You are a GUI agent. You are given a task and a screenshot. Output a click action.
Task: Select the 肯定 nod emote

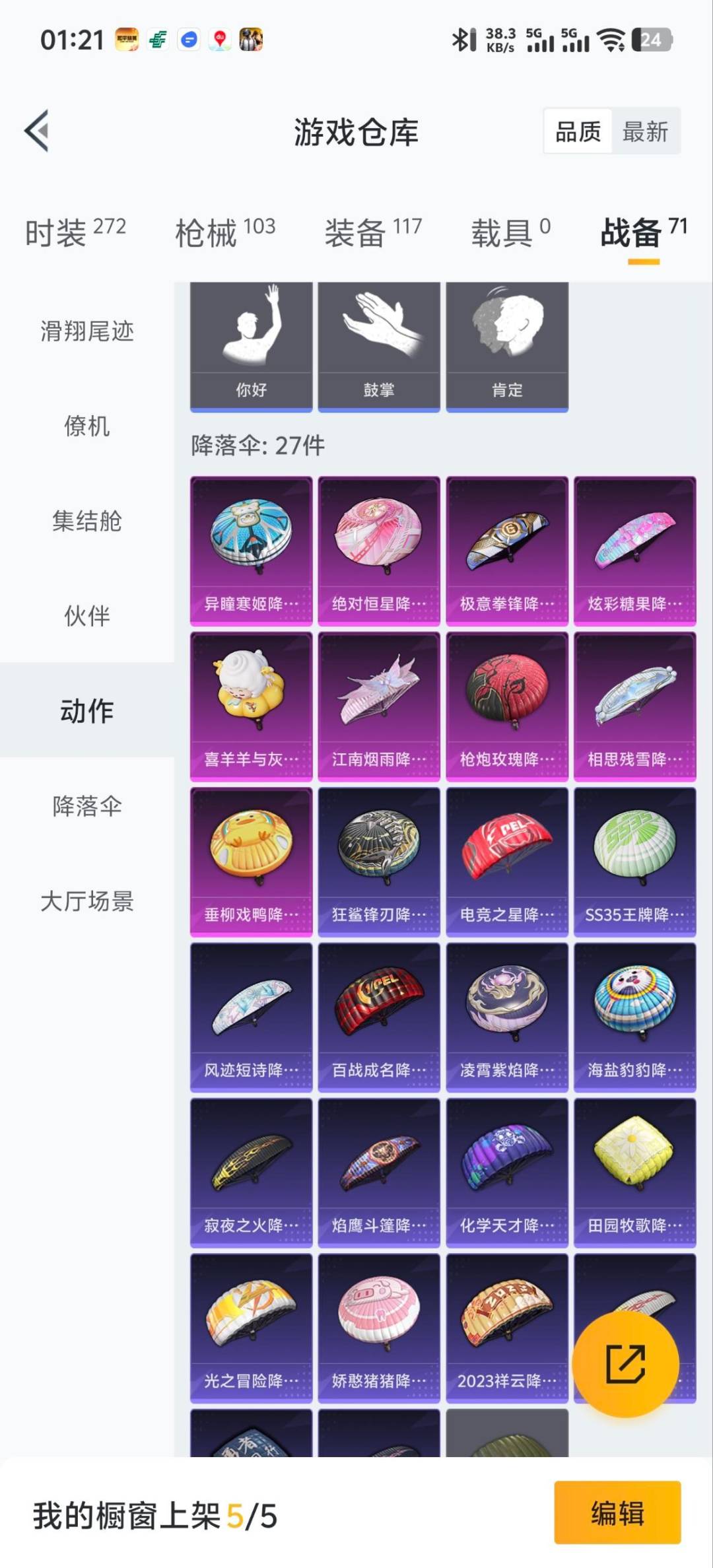coord(507,343)
